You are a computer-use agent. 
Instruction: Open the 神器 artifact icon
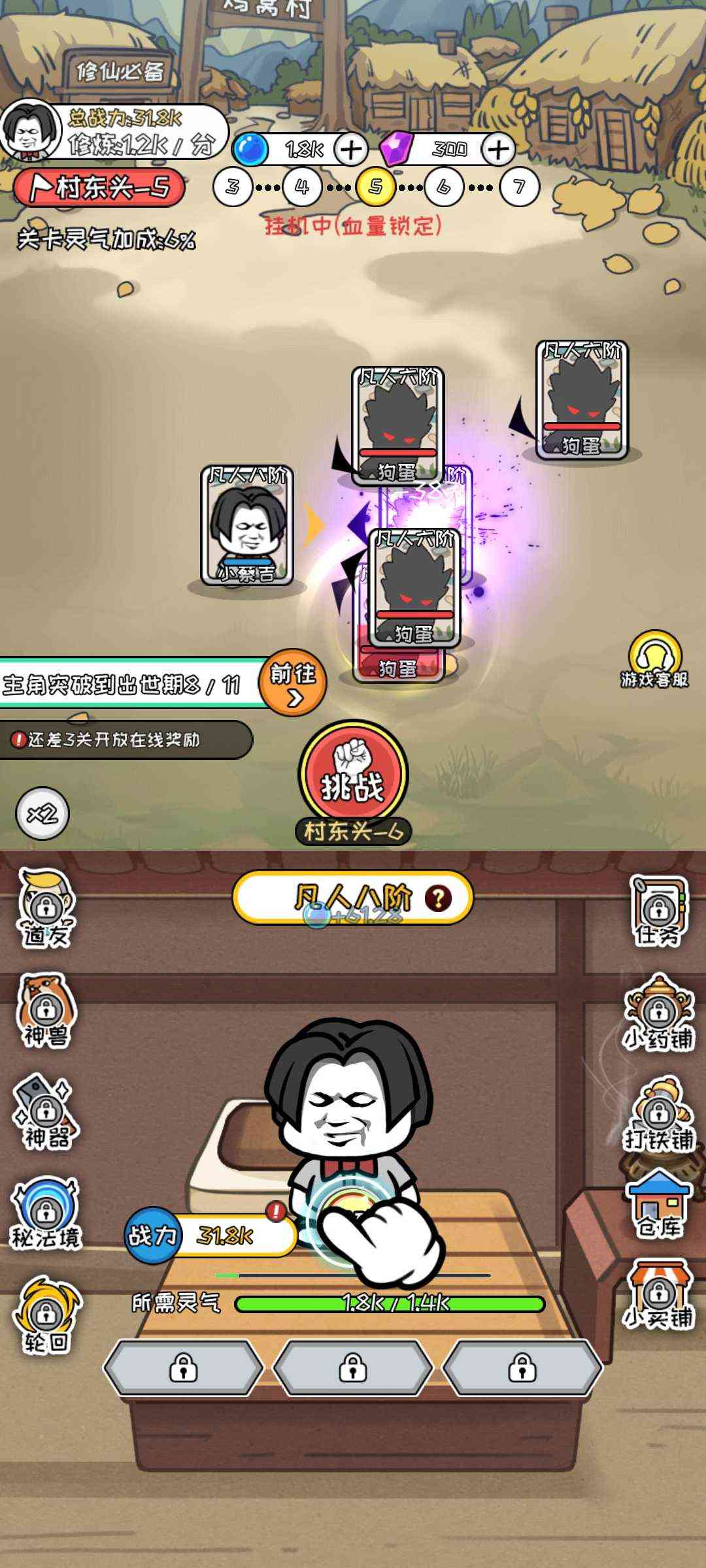coord(46,1112)
